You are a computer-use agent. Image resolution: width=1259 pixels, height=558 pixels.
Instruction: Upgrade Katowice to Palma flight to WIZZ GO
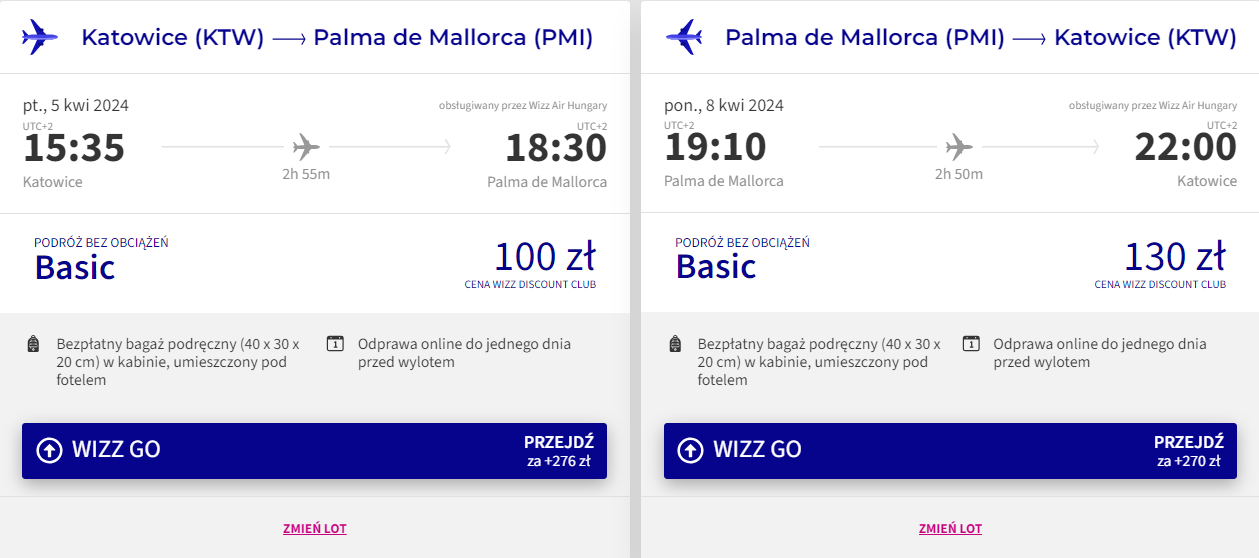[x=314, y=450]
